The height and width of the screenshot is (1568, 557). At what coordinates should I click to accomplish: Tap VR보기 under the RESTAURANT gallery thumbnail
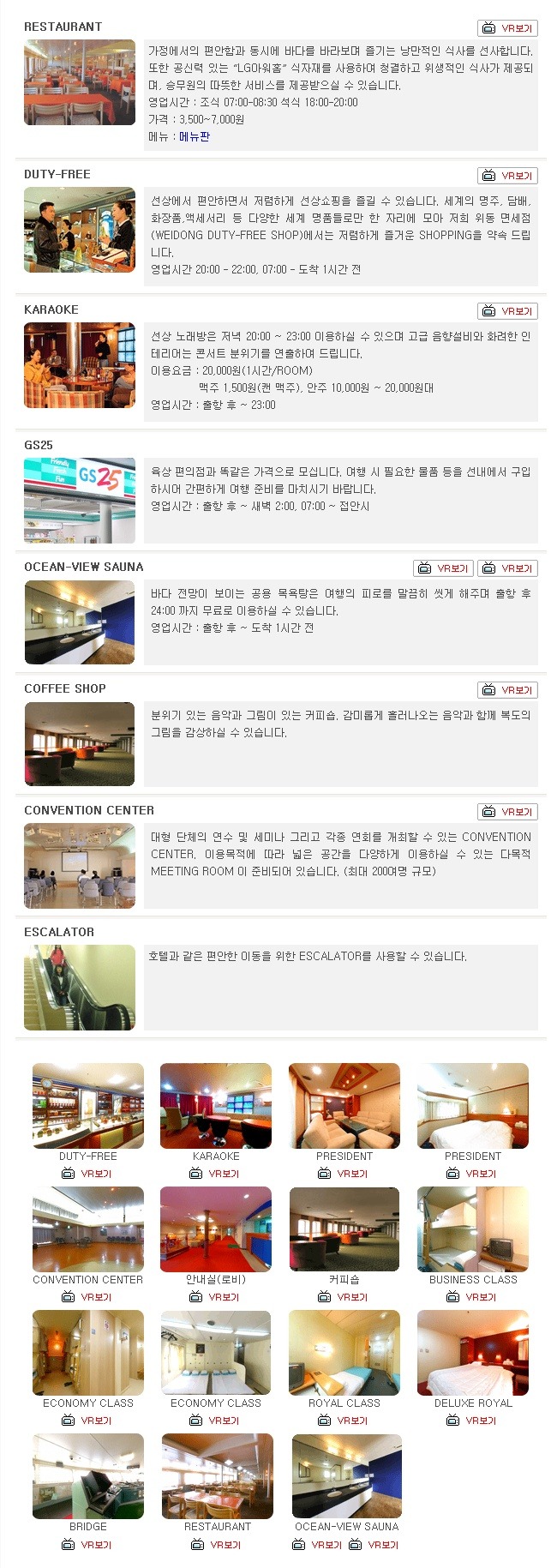click(x=217, y=1545)
